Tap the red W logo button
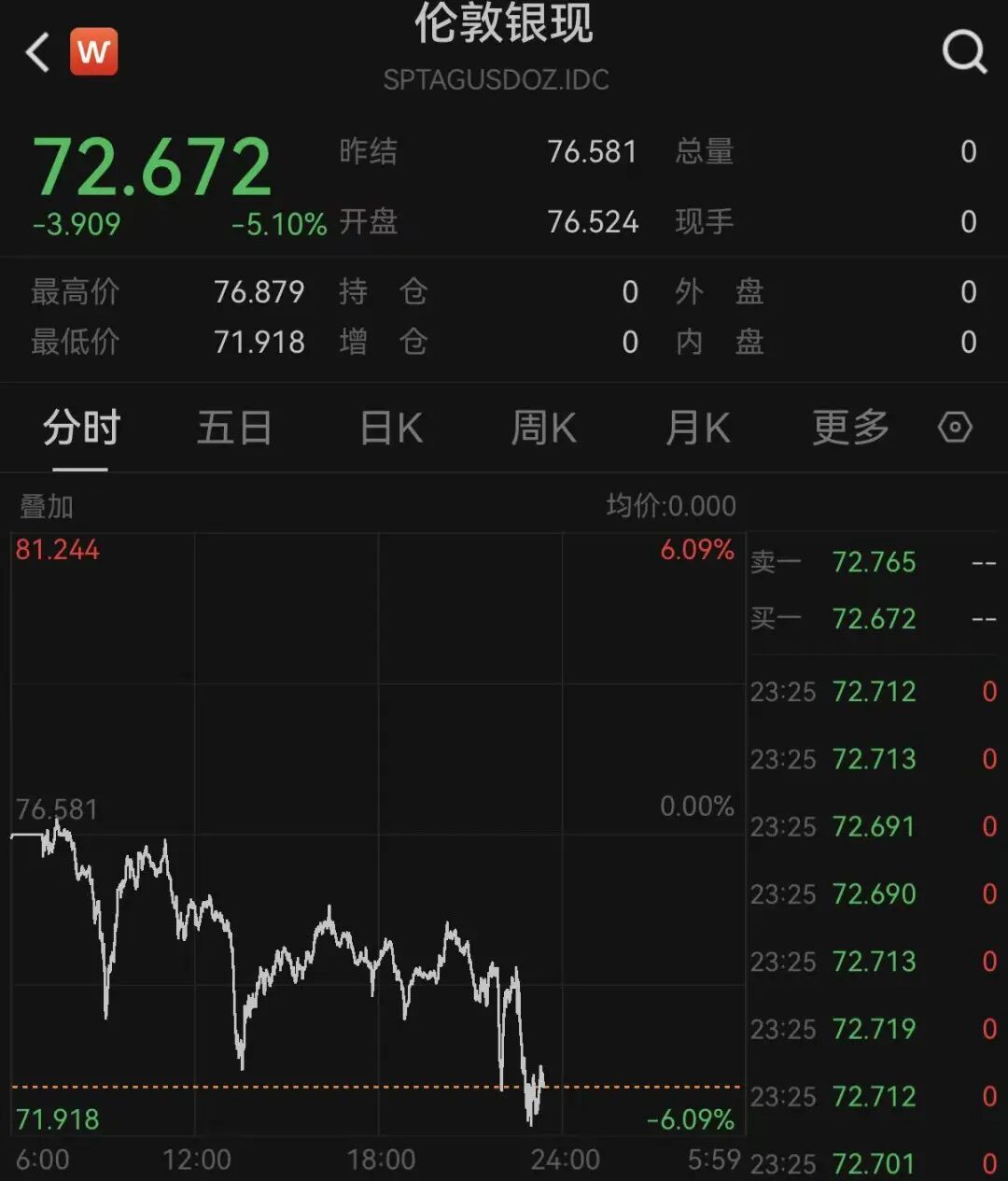The width and height of the screenshot is (1008, 1181). point(94,52)
